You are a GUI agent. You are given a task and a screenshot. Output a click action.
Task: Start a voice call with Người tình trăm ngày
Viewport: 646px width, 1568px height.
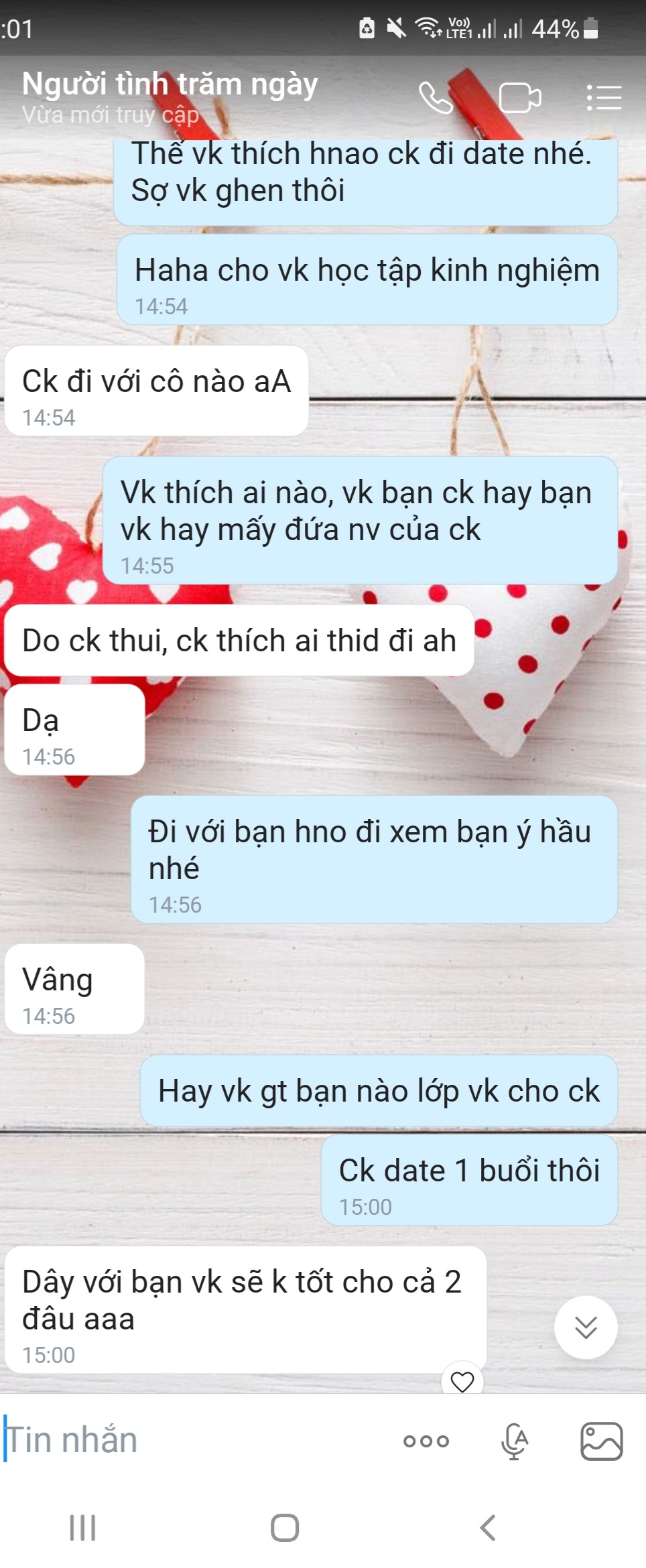436,98
